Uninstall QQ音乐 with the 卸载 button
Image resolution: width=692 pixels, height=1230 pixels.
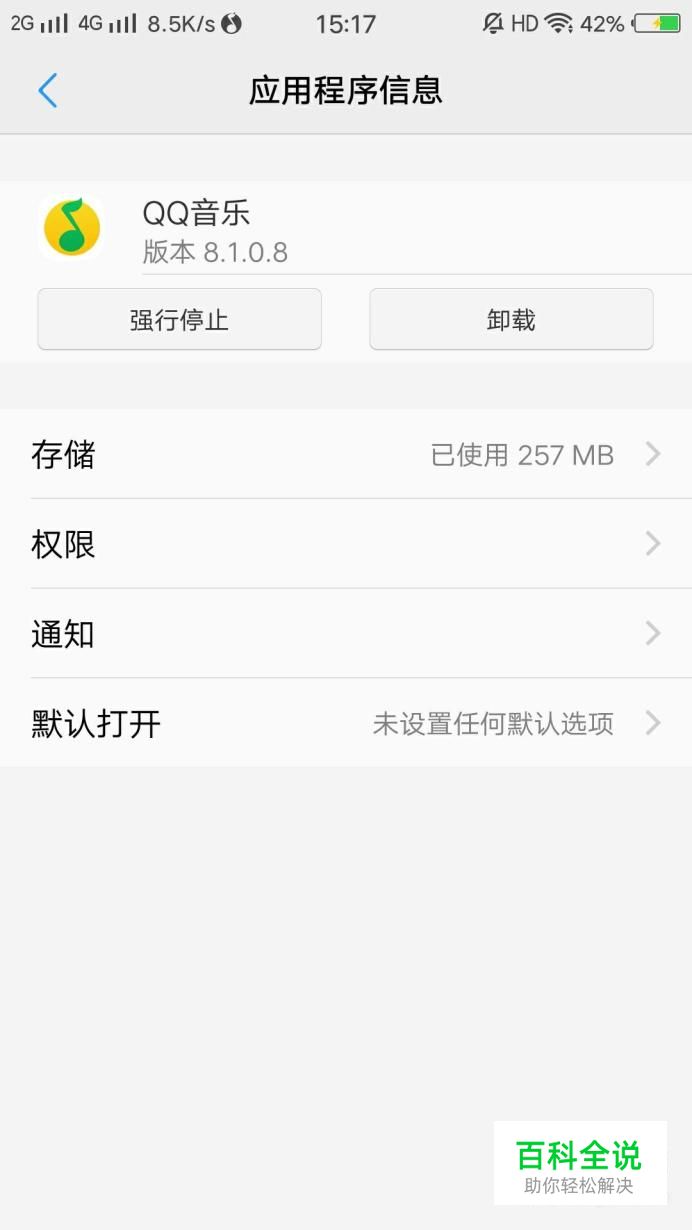(511, 319)
